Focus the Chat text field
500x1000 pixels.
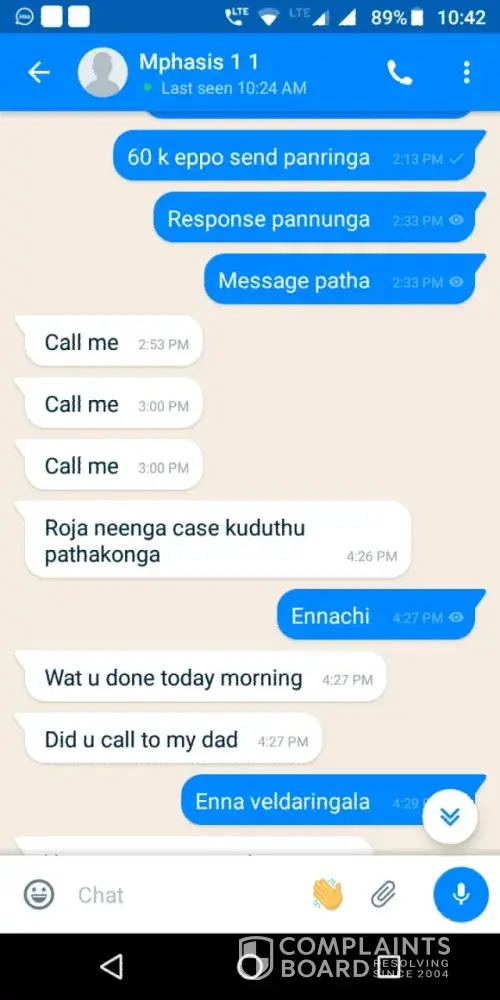[x=185, y=895]
